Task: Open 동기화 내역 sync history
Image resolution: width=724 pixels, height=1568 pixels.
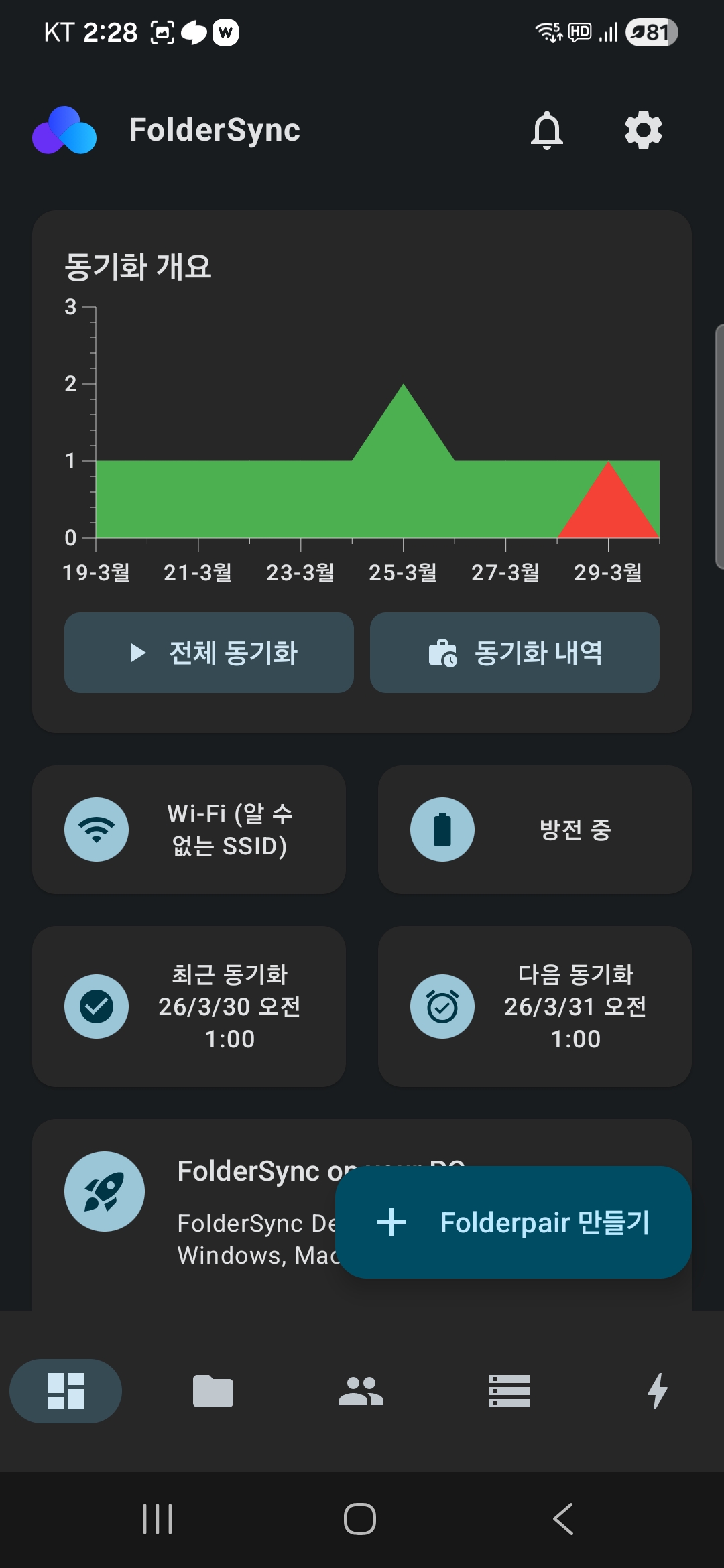Action: (x=515, y=653)
